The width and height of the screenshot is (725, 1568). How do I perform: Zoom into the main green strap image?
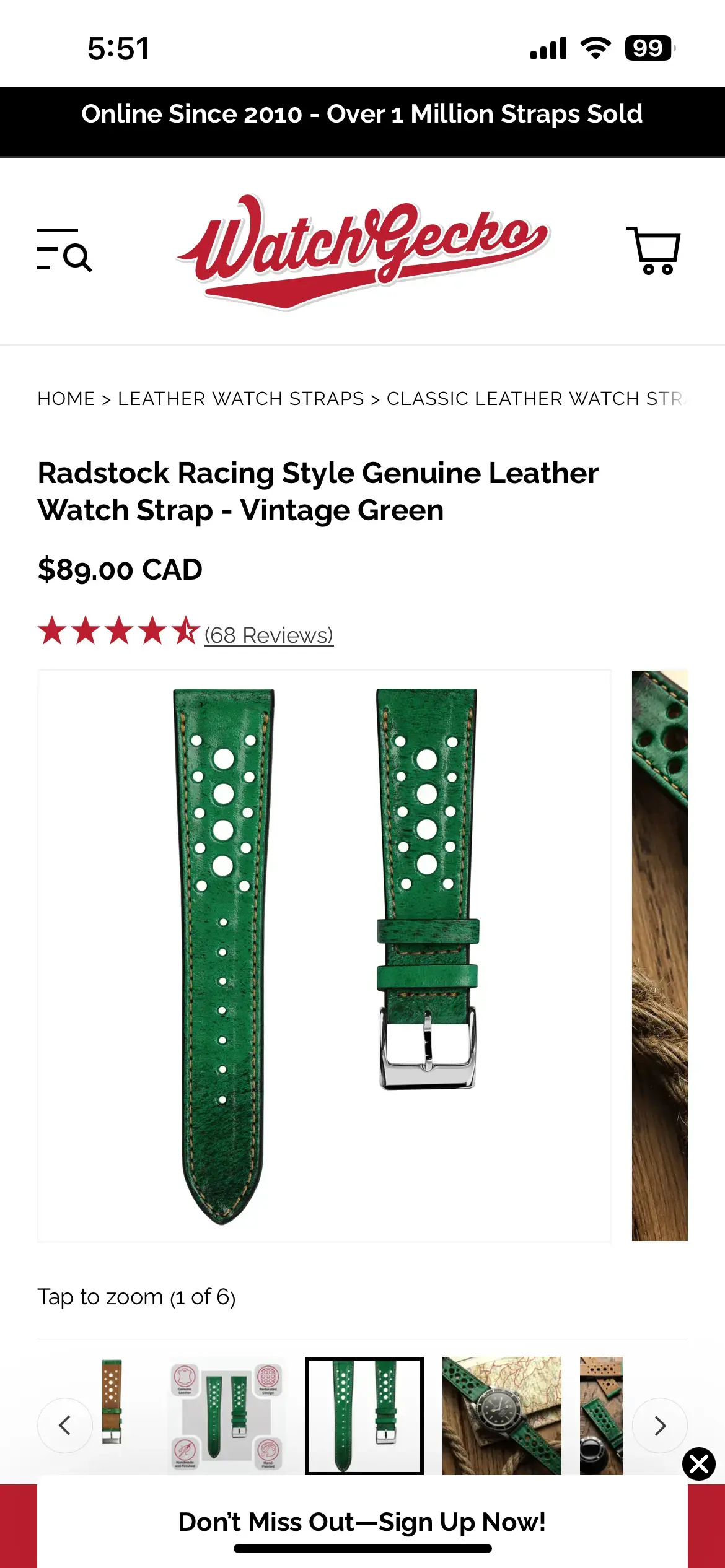tap(324, 956)
